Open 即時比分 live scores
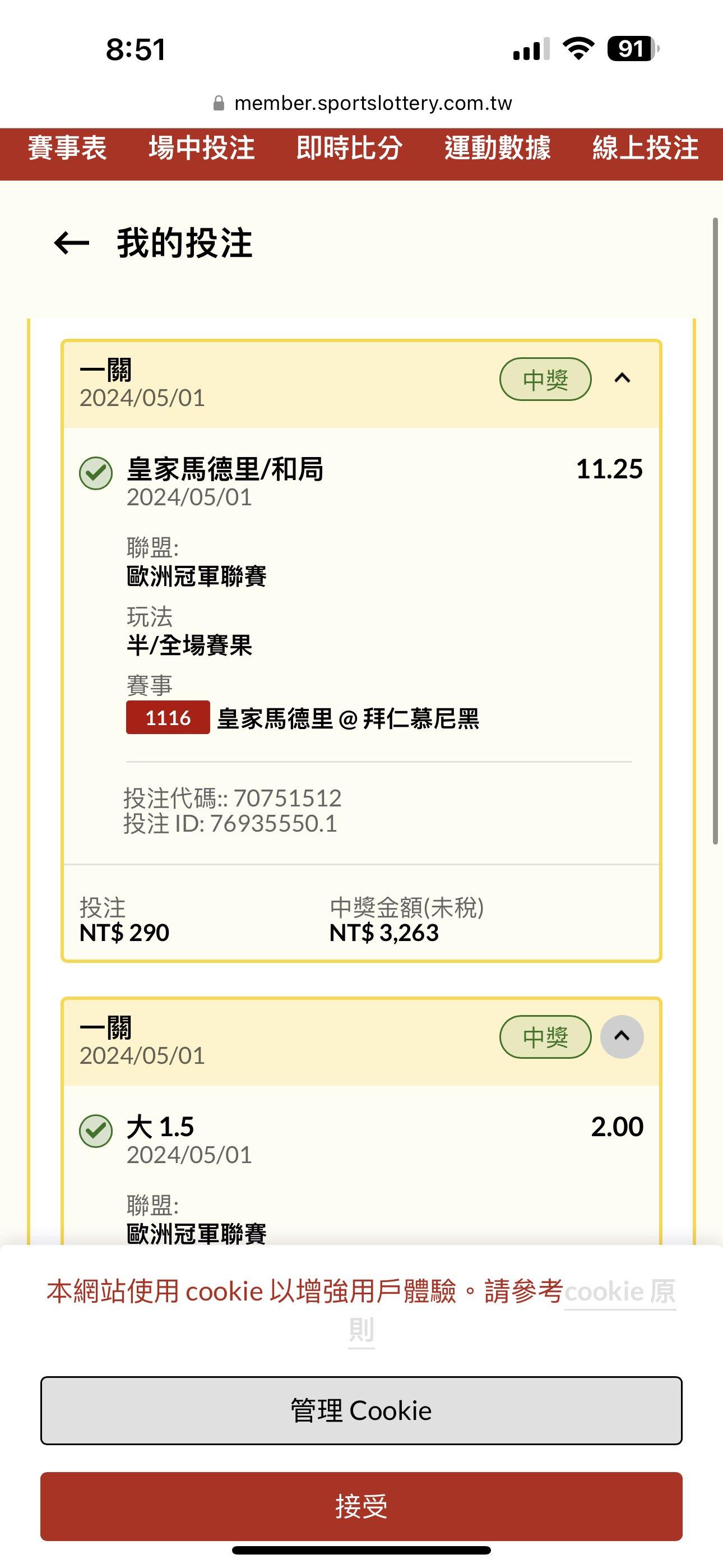This screenshot has height=1568, width=723. click(x=349, y=149)
